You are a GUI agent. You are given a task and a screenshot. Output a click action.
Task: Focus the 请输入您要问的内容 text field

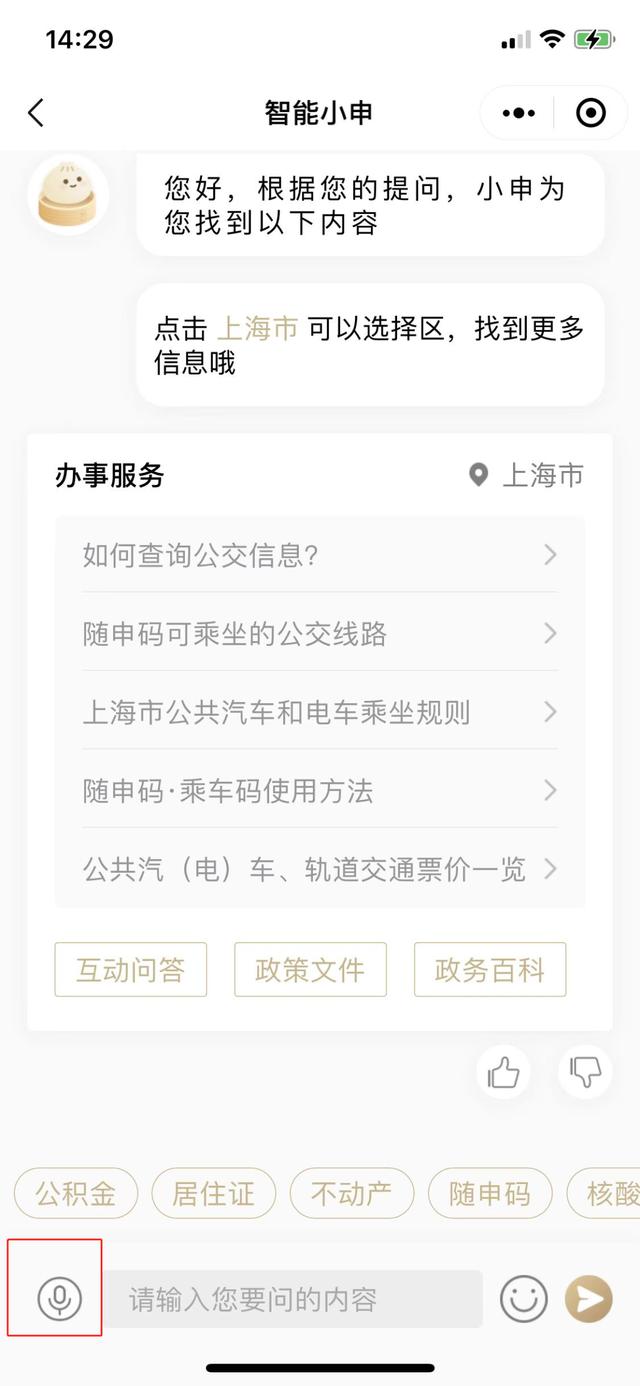295,1299
